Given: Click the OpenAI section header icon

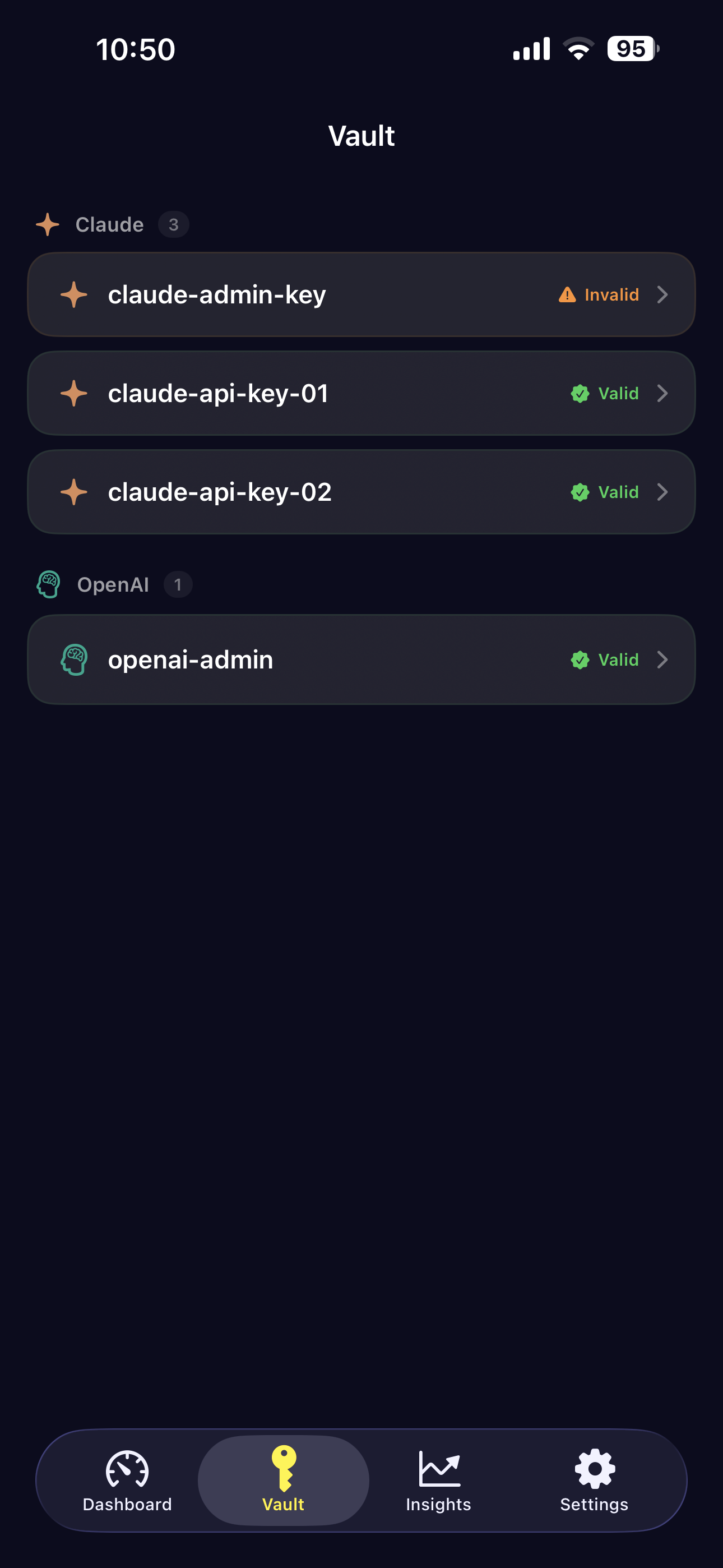Looking at the screenshot, I should [48, 584].
